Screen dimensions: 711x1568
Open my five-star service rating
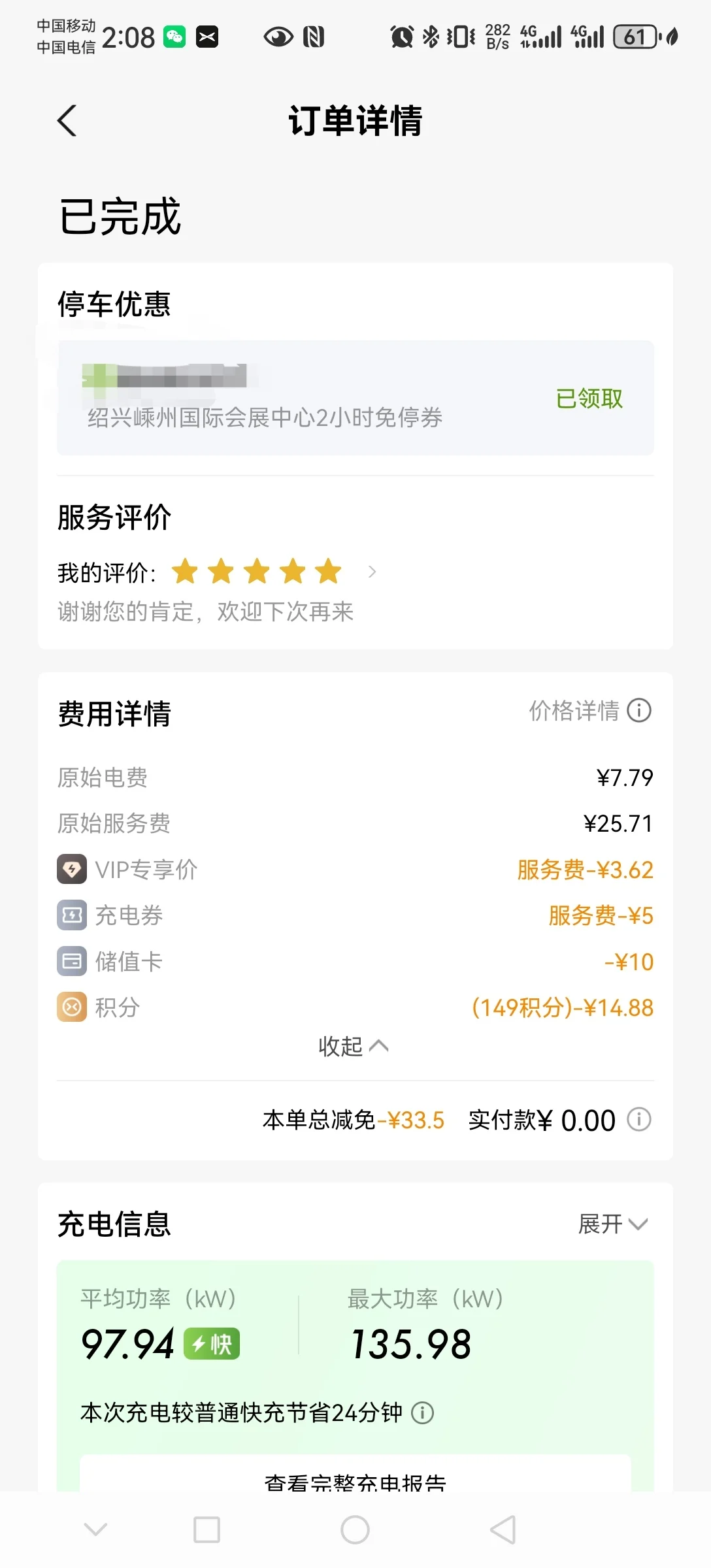coord(371,572)
